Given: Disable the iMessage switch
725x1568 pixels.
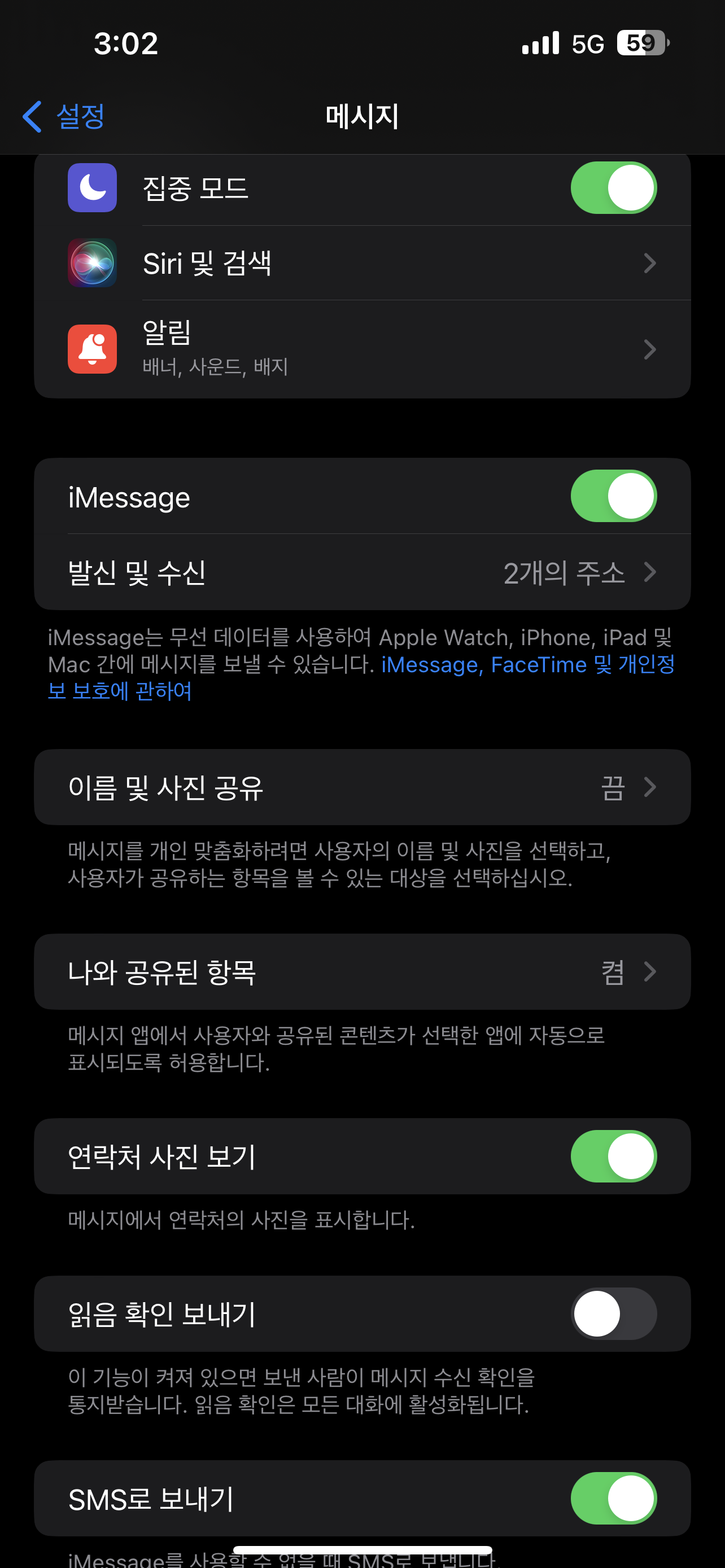Looking at the screenshot, I should click(x=613, y=496).
